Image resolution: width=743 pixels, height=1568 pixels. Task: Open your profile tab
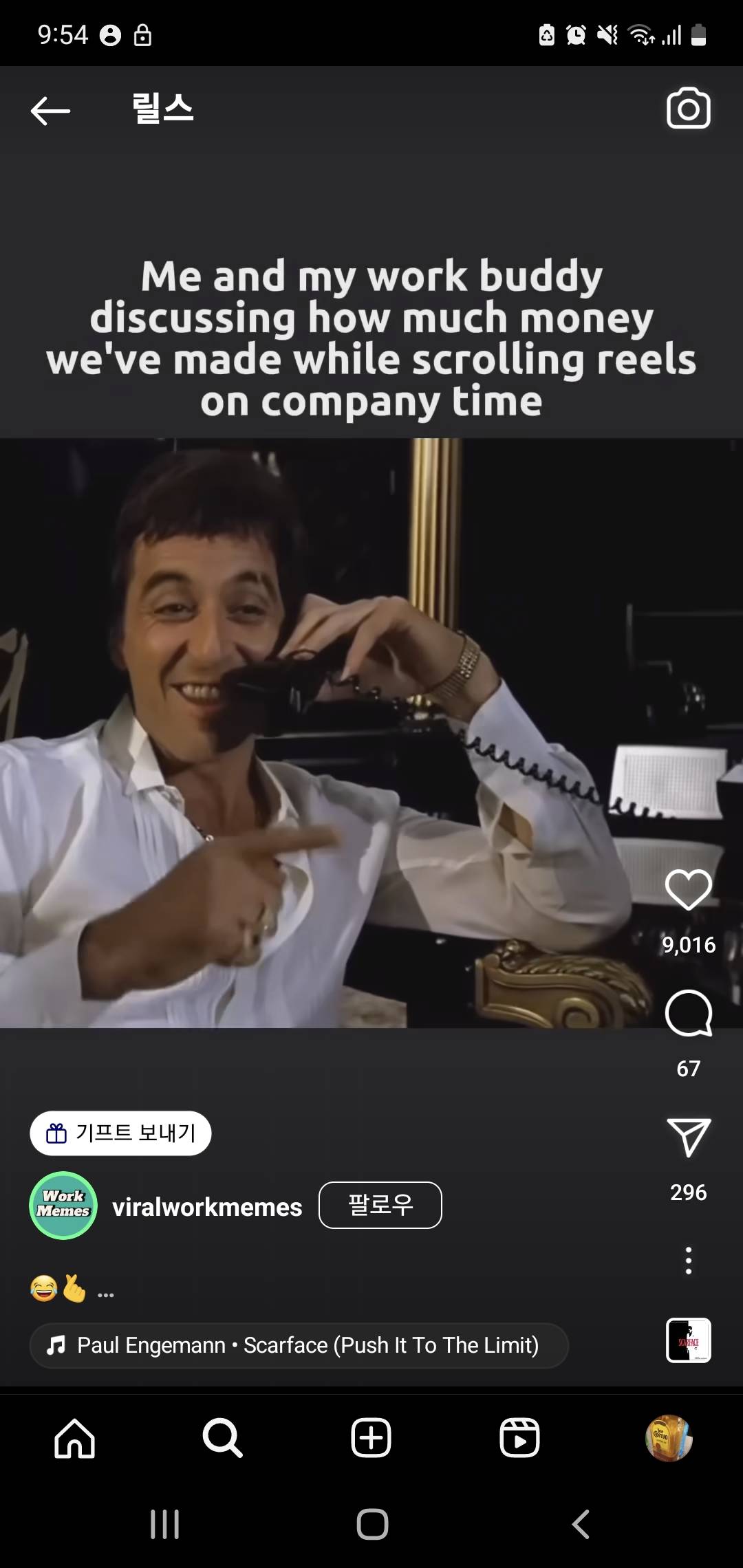[x=668, y=1438]
